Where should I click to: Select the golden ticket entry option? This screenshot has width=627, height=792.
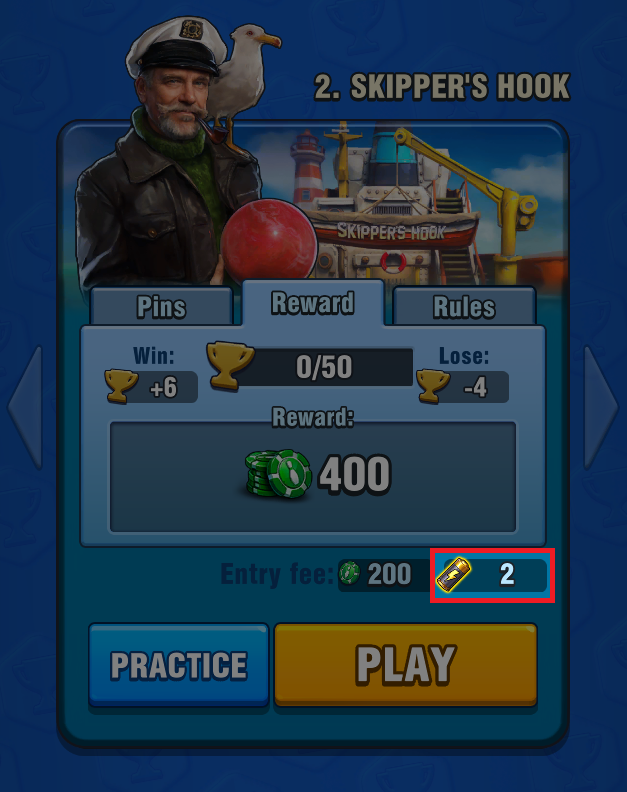pos(492,574)
